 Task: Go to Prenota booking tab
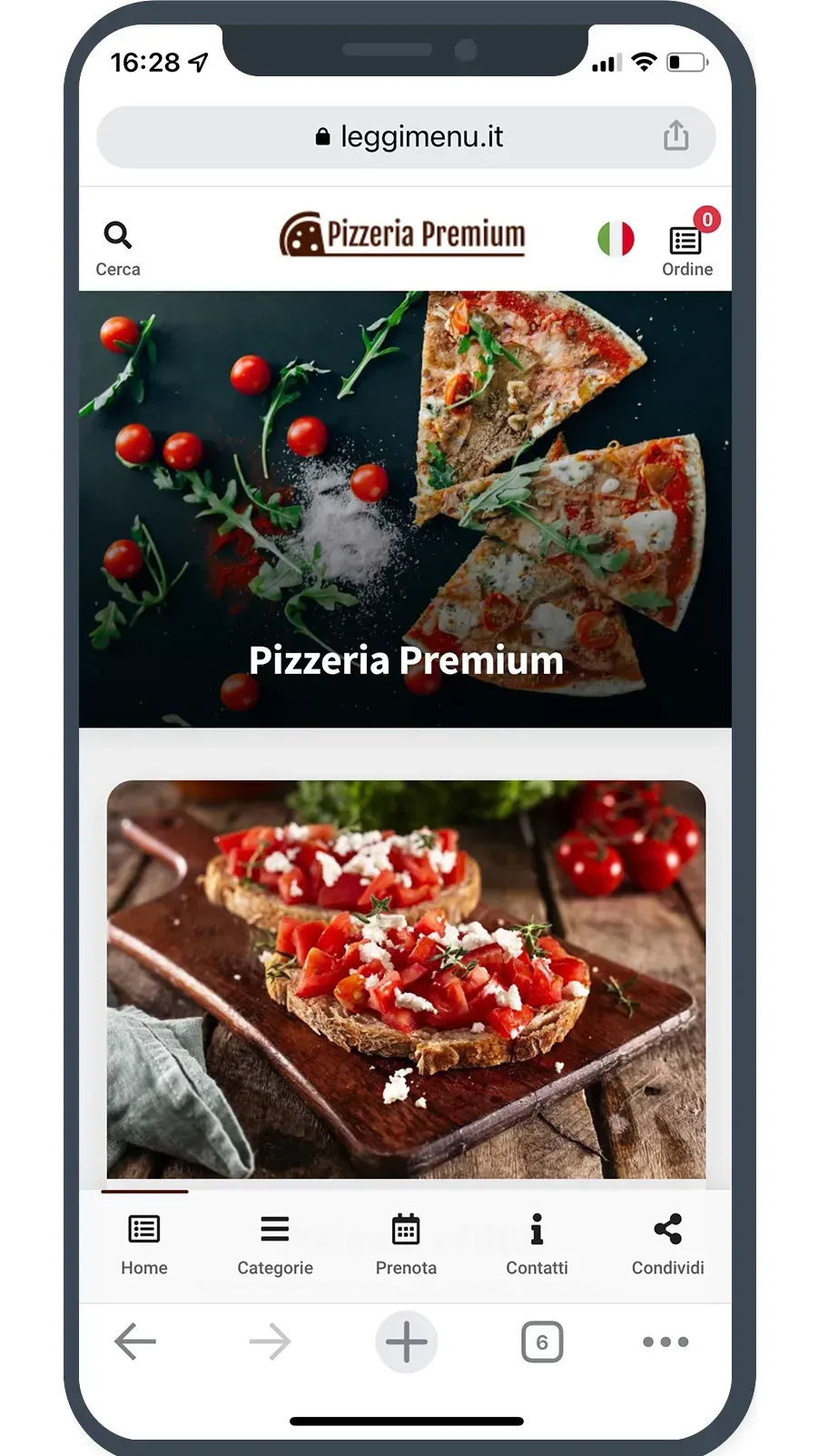[406, 1244]
